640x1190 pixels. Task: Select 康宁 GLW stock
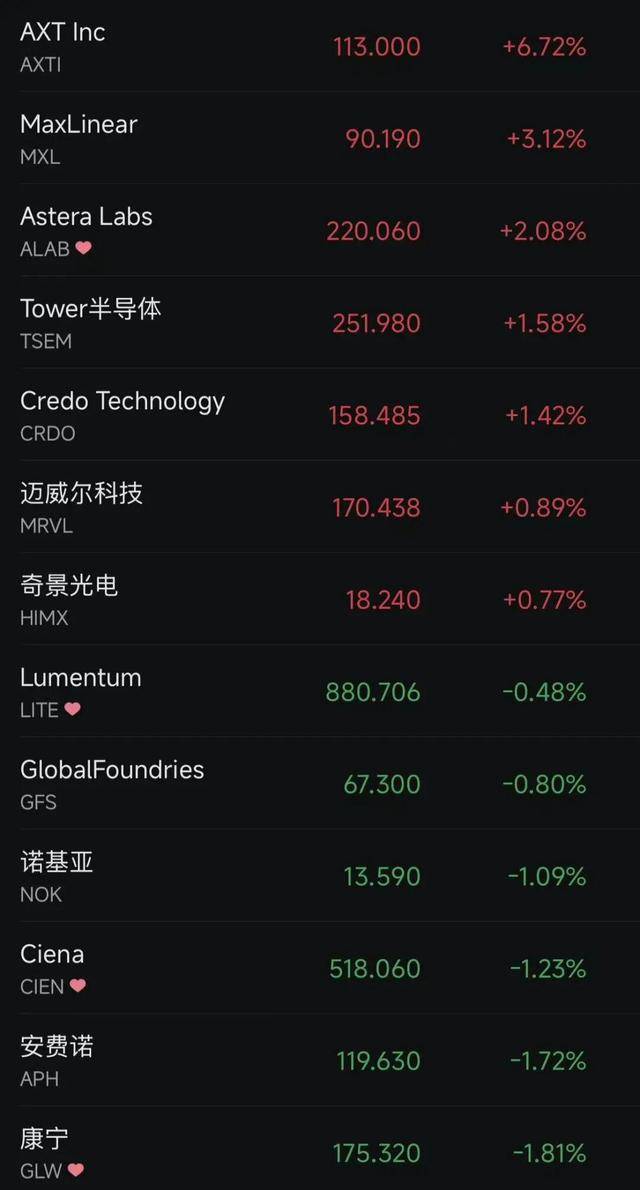point(320,1148)
